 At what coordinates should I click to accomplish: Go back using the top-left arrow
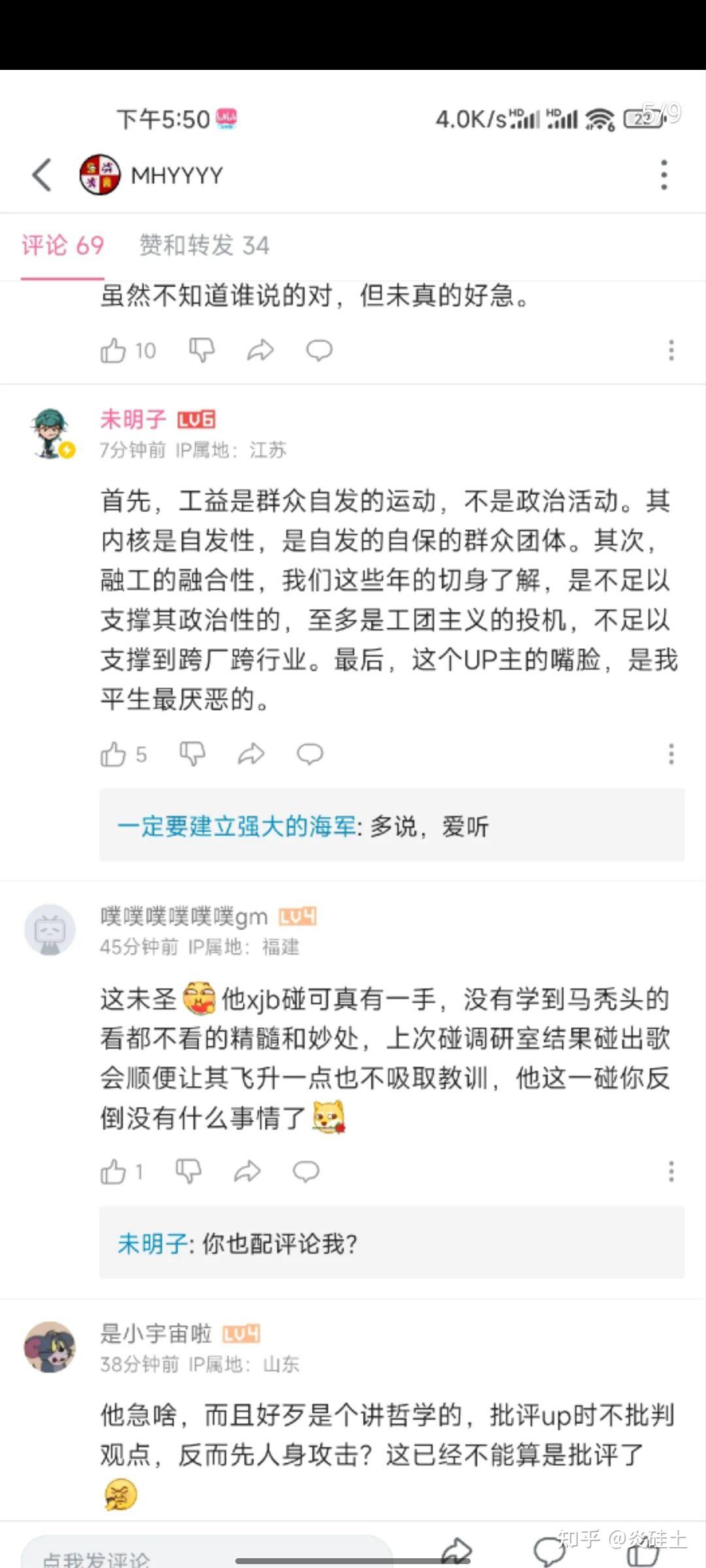coord(42,175)
